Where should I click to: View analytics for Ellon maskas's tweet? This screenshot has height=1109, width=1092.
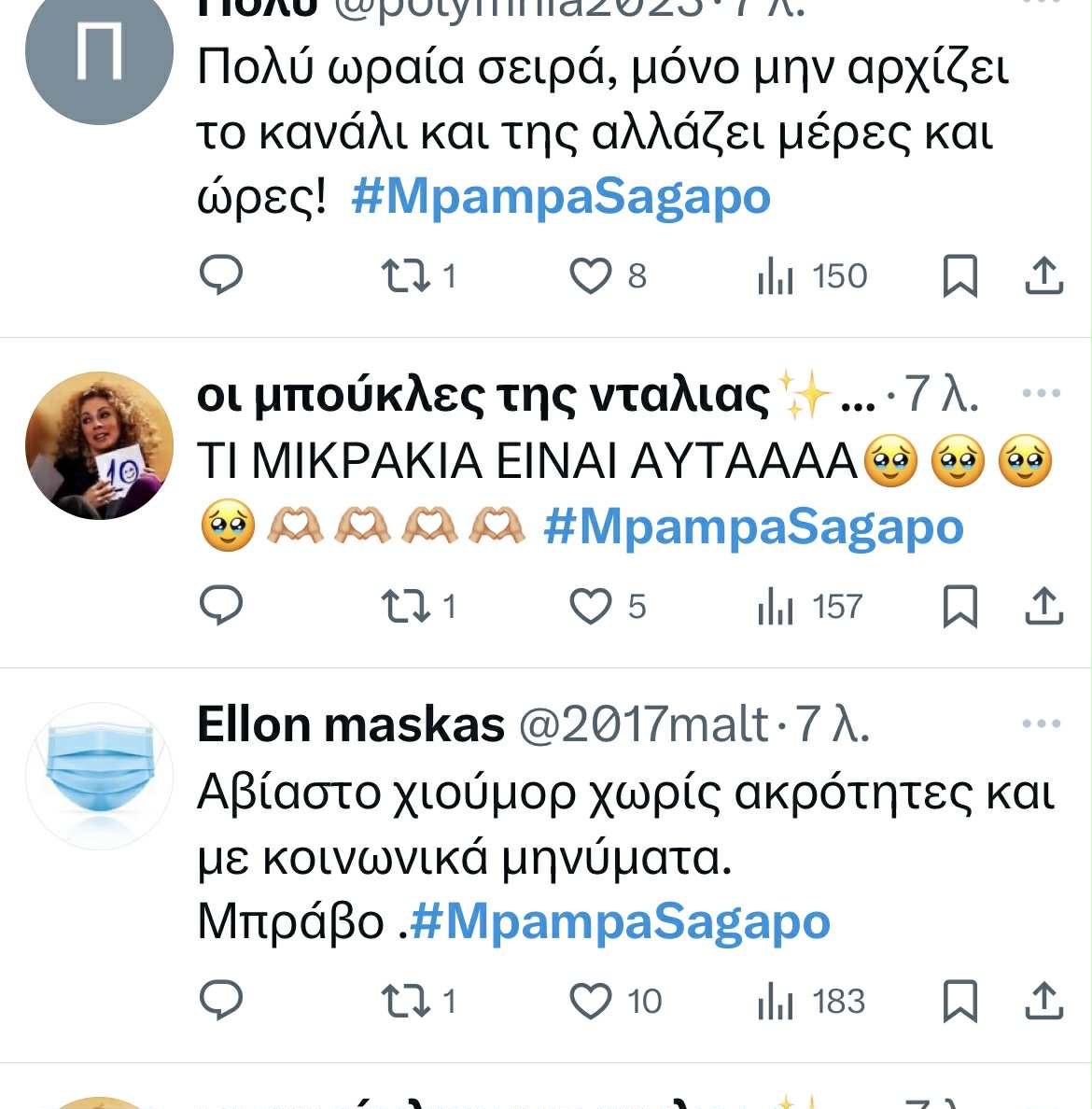(775, 1002)
